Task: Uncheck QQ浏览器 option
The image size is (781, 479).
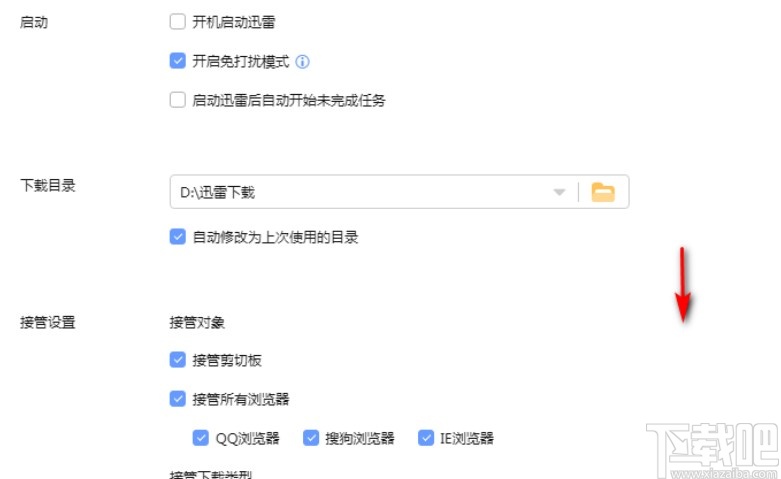Action: pos(200,438)
